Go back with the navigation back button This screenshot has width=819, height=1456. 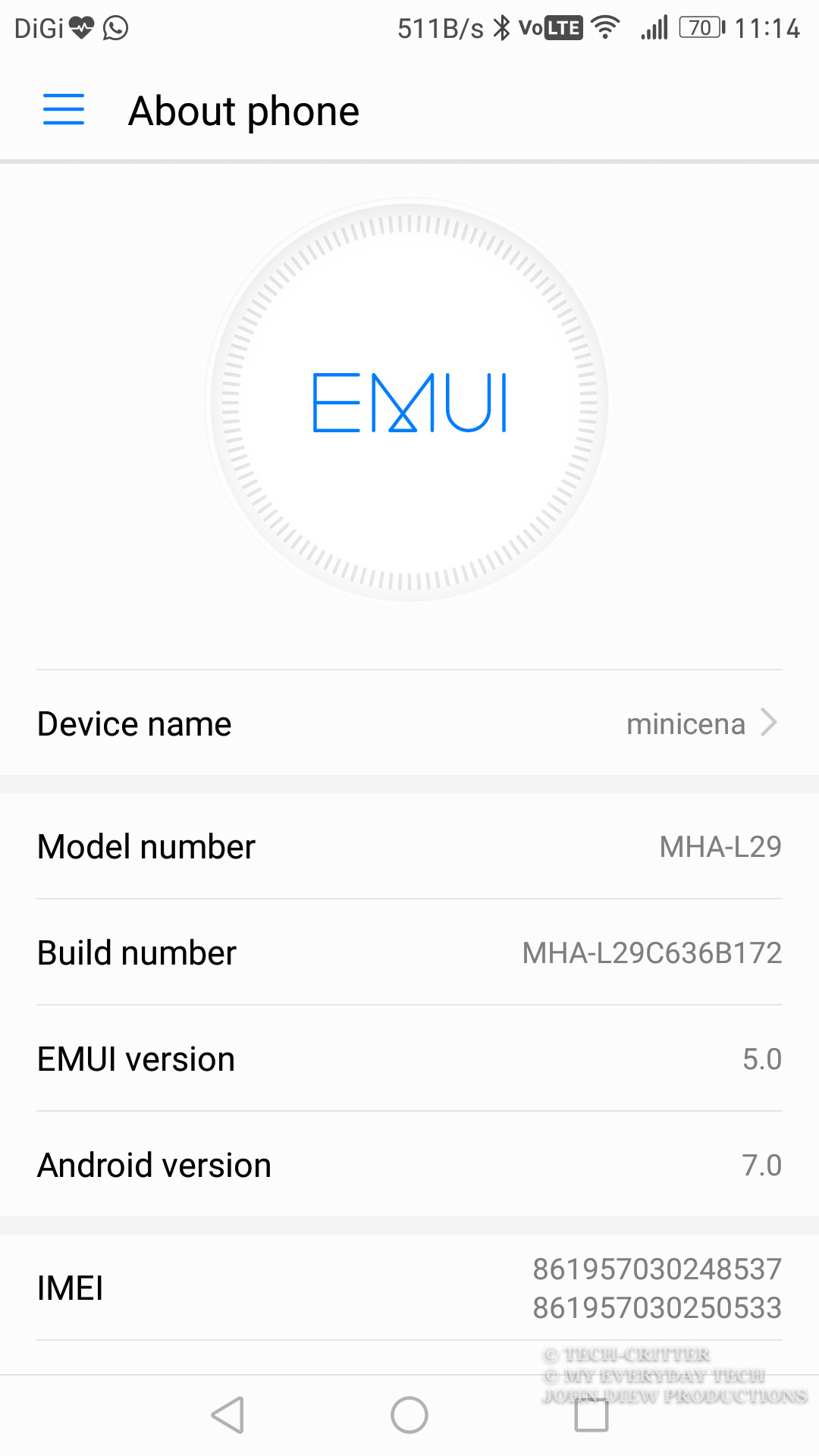(x=227, y=1415)
